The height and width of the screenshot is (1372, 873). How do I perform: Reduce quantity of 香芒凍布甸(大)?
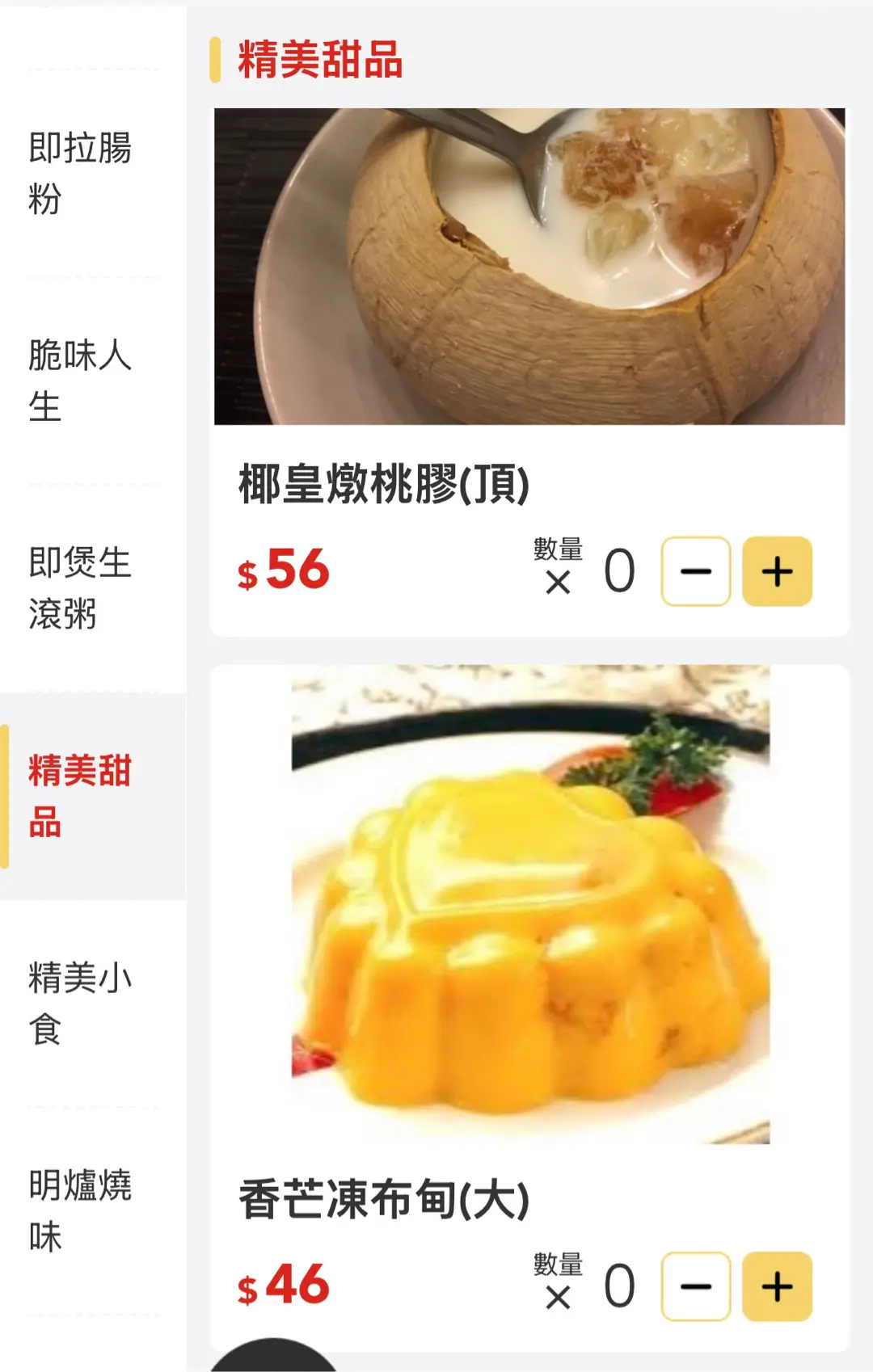696,1286
